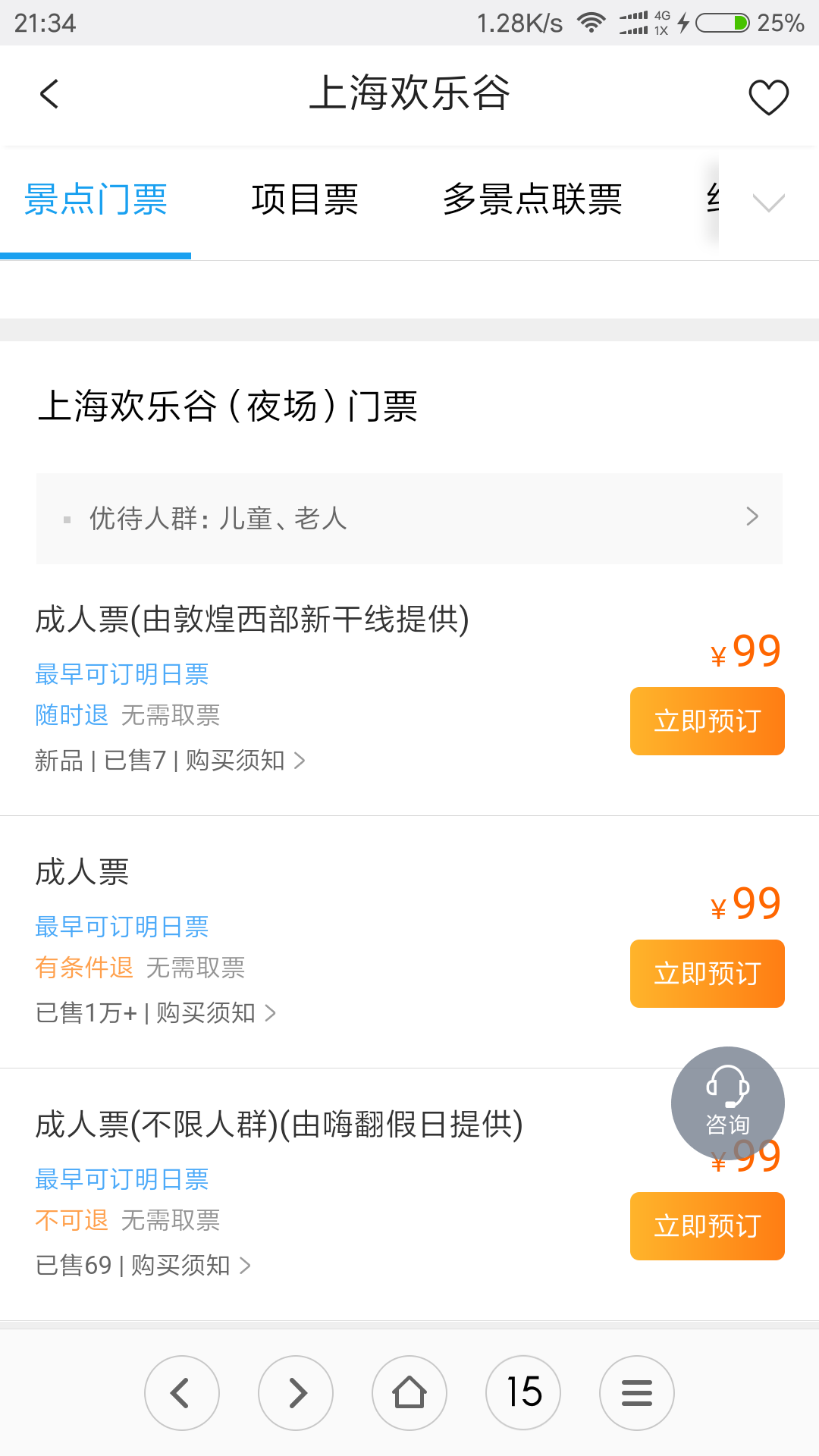
Task: Go back using the top-left arrow
Action: tap(49, 95)
